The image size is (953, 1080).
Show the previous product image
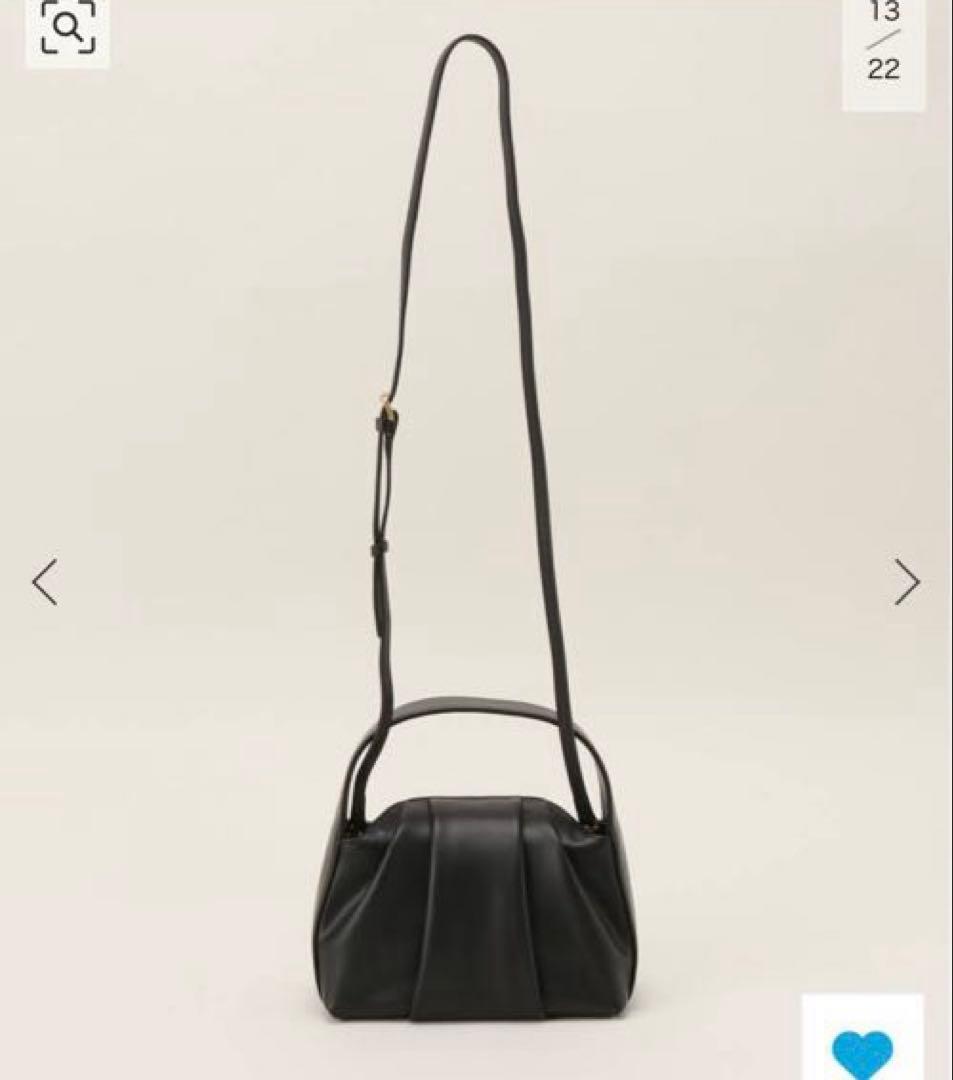point(45,582)
